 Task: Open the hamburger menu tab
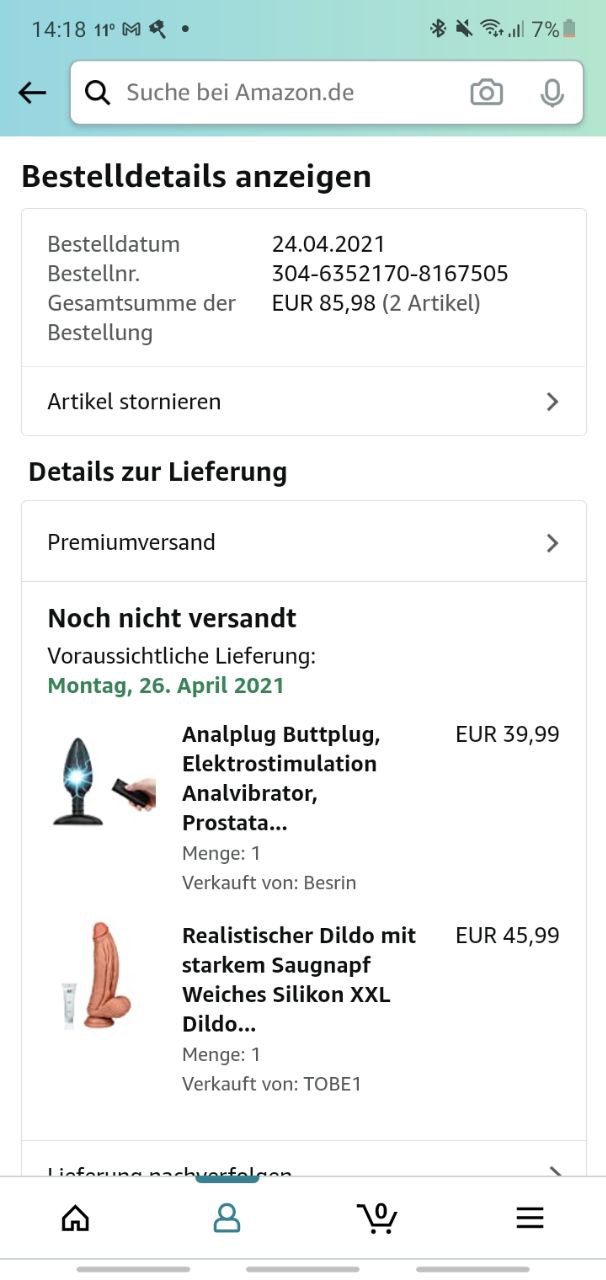click(x=529, y=1217)
